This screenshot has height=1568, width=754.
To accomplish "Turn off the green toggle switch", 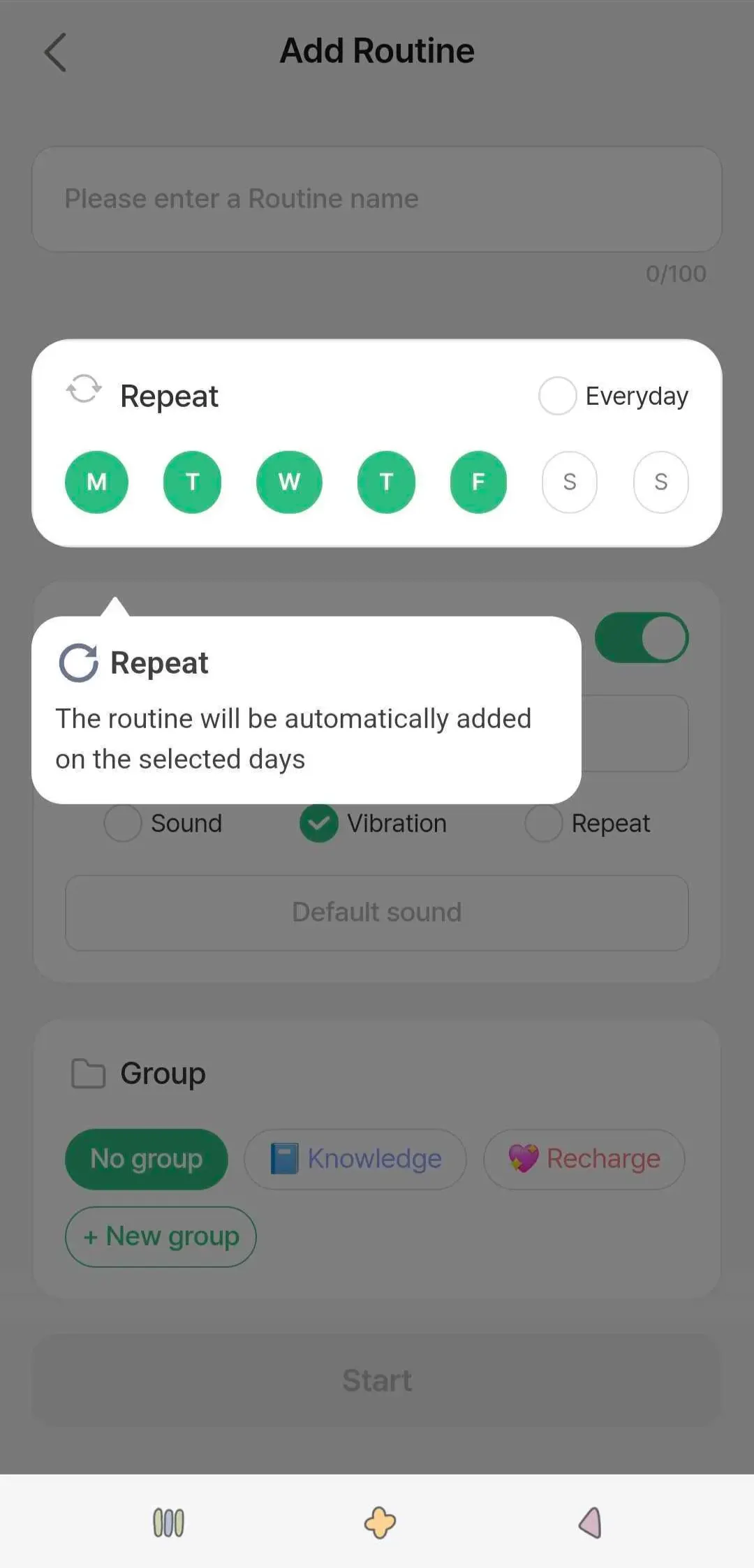I will point(641,637).
